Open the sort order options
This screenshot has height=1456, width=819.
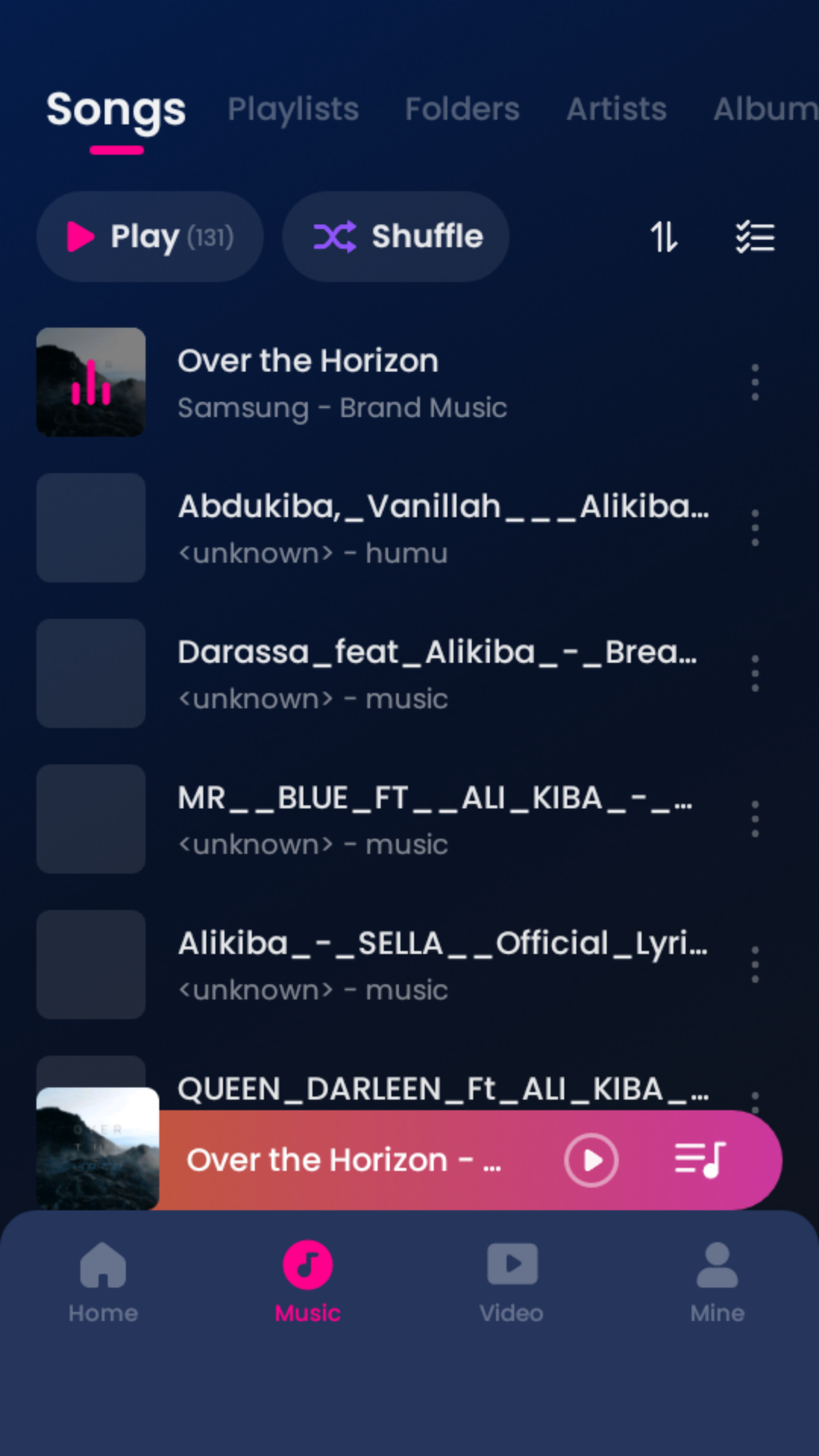(664, 237)
